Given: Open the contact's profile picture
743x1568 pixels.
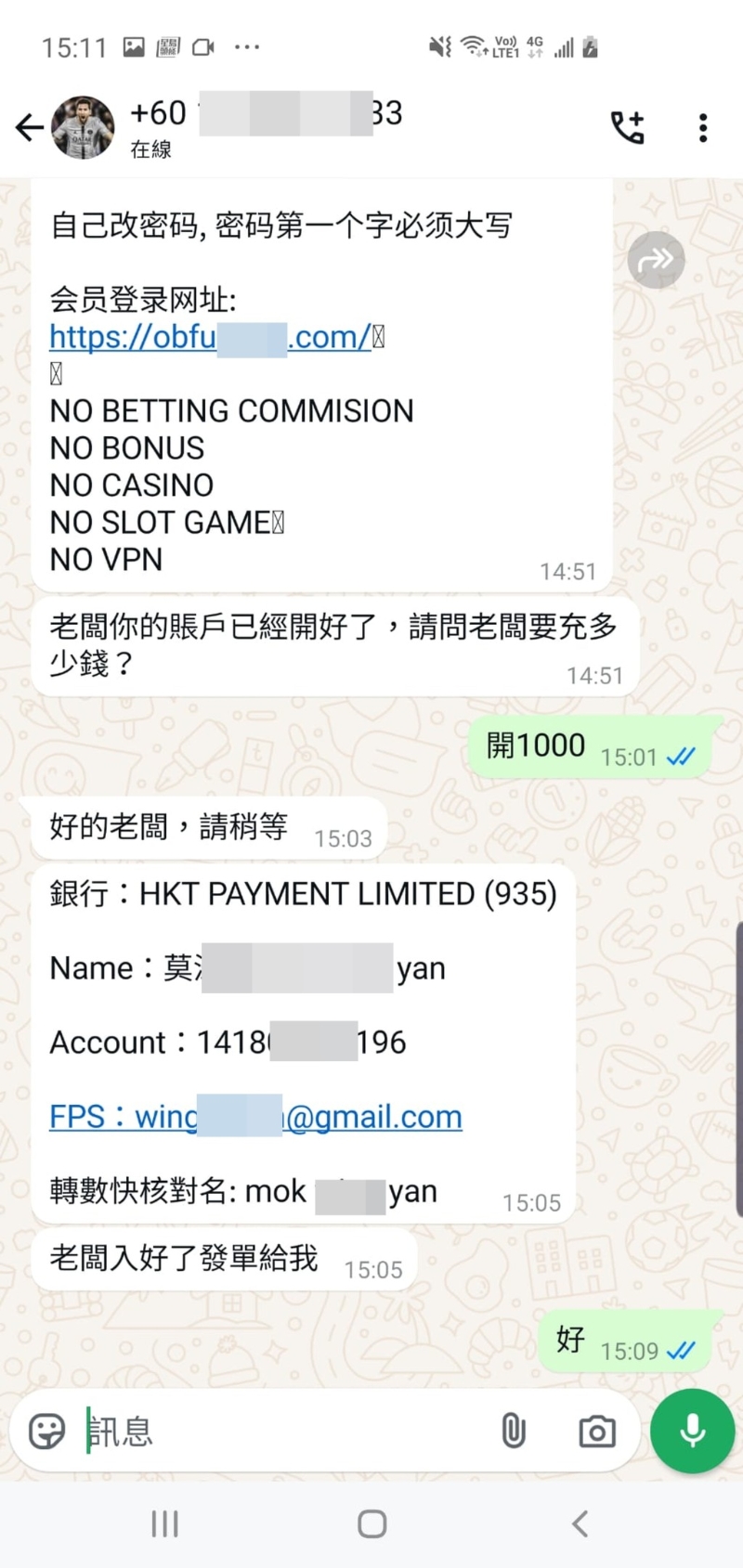Looking at the screenshot, I should 83,127.
